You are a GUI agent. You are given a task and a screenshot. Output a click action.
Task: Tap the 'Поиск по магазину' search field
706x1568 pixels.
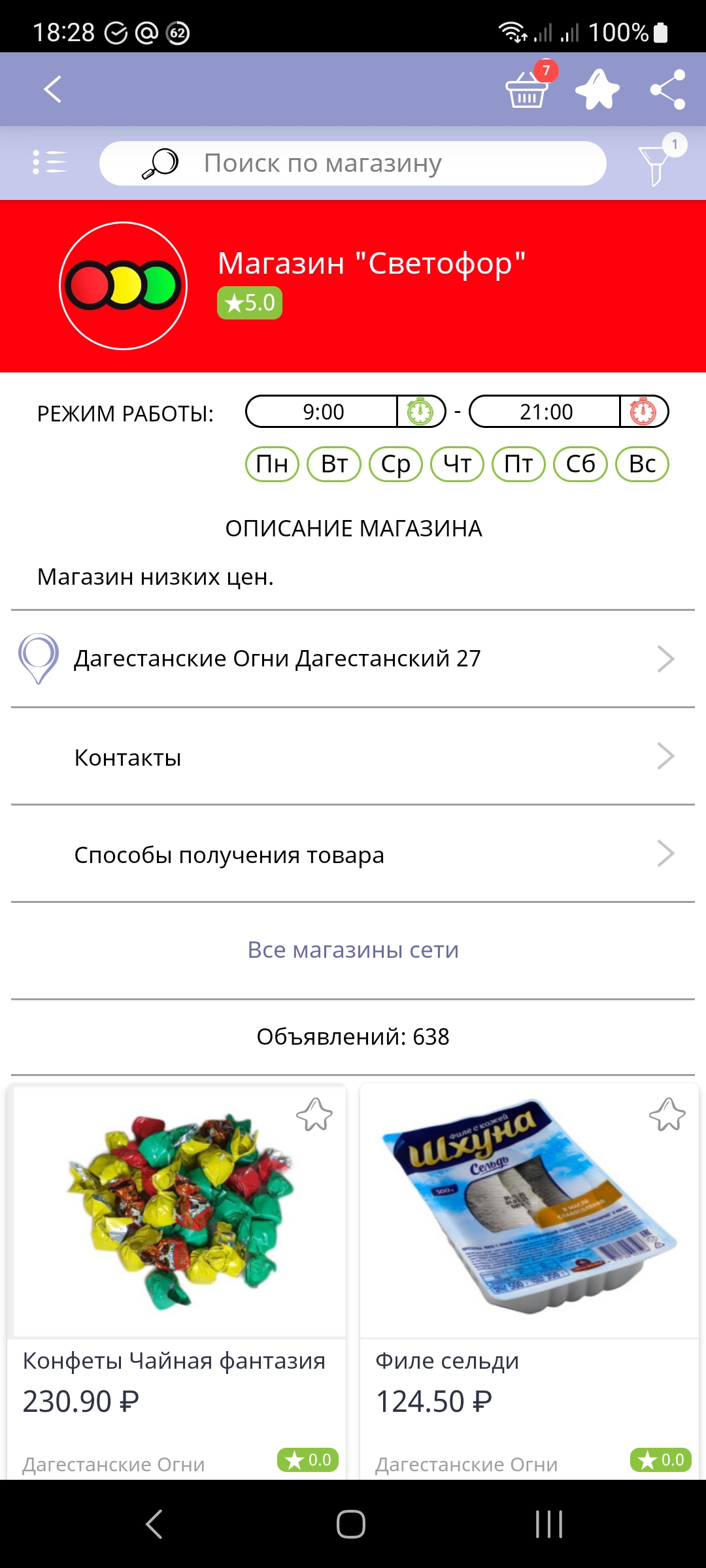point(353,163)
